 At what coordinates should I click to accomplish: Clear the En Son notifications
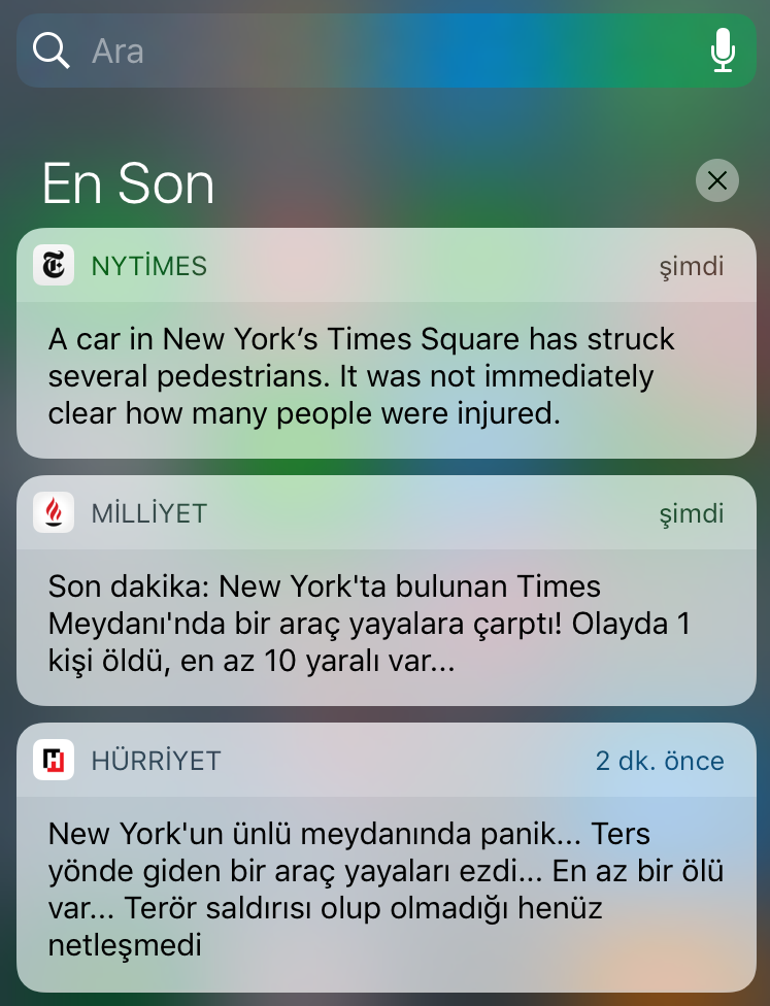[x=717, y=181]
